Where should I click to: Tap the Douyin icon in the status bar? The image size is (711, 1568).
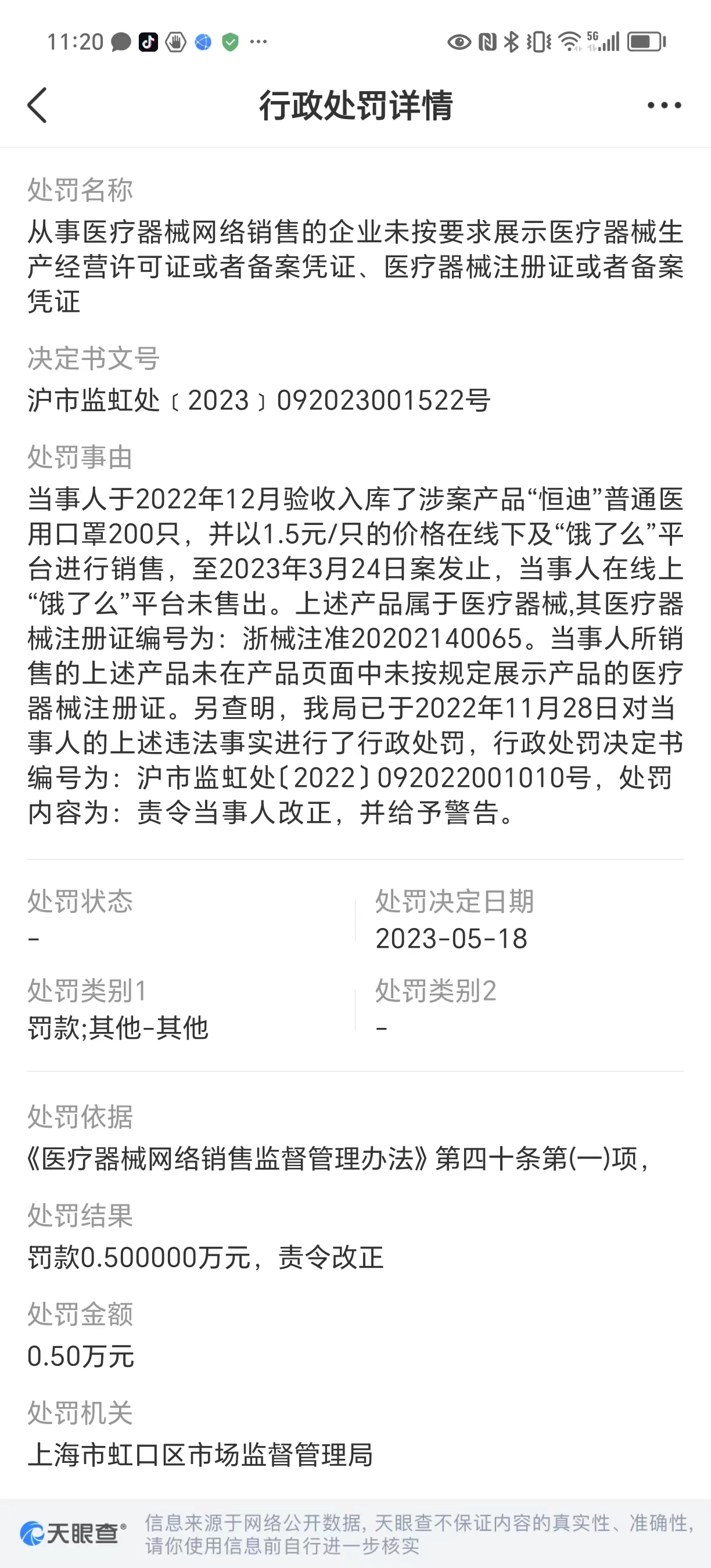coord(148,42)
